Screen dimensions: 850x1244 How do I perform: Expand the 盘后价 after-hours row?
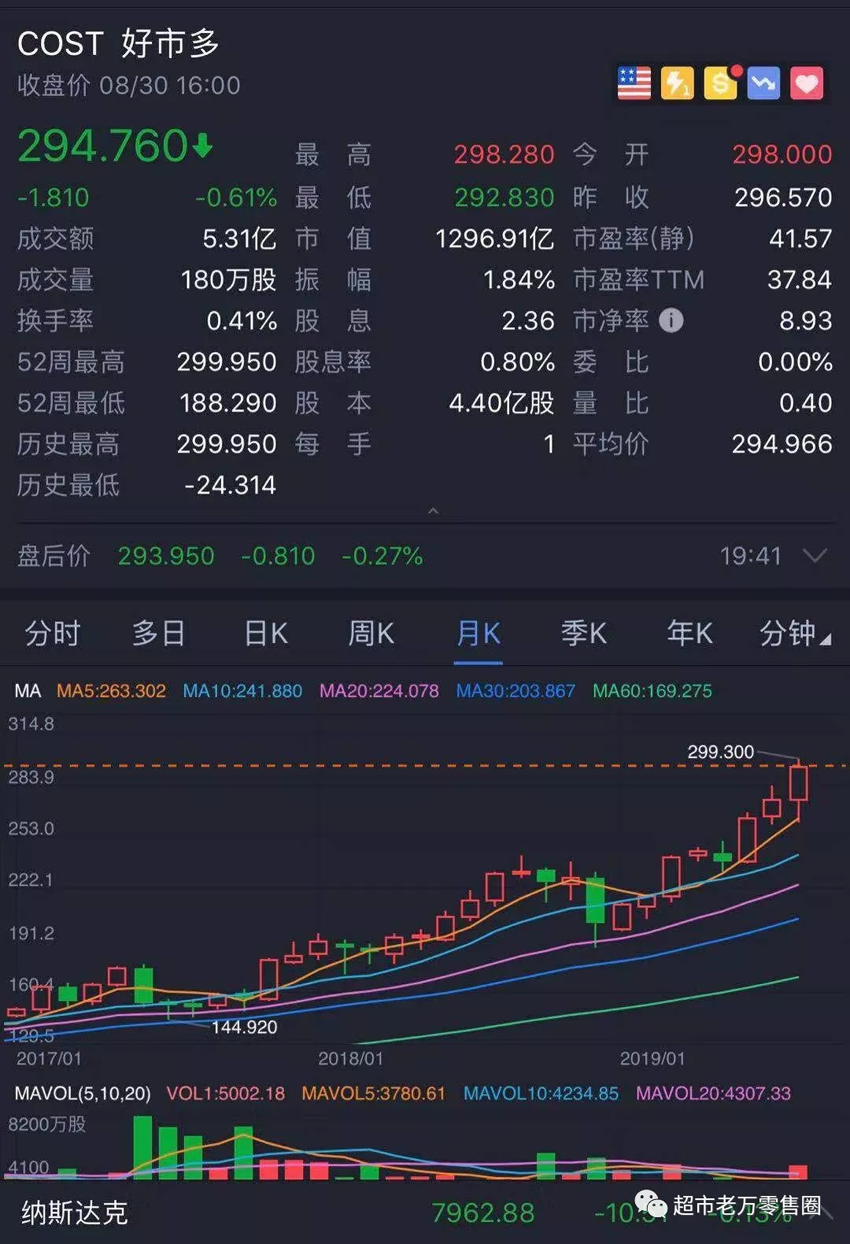tap(815, 556)
